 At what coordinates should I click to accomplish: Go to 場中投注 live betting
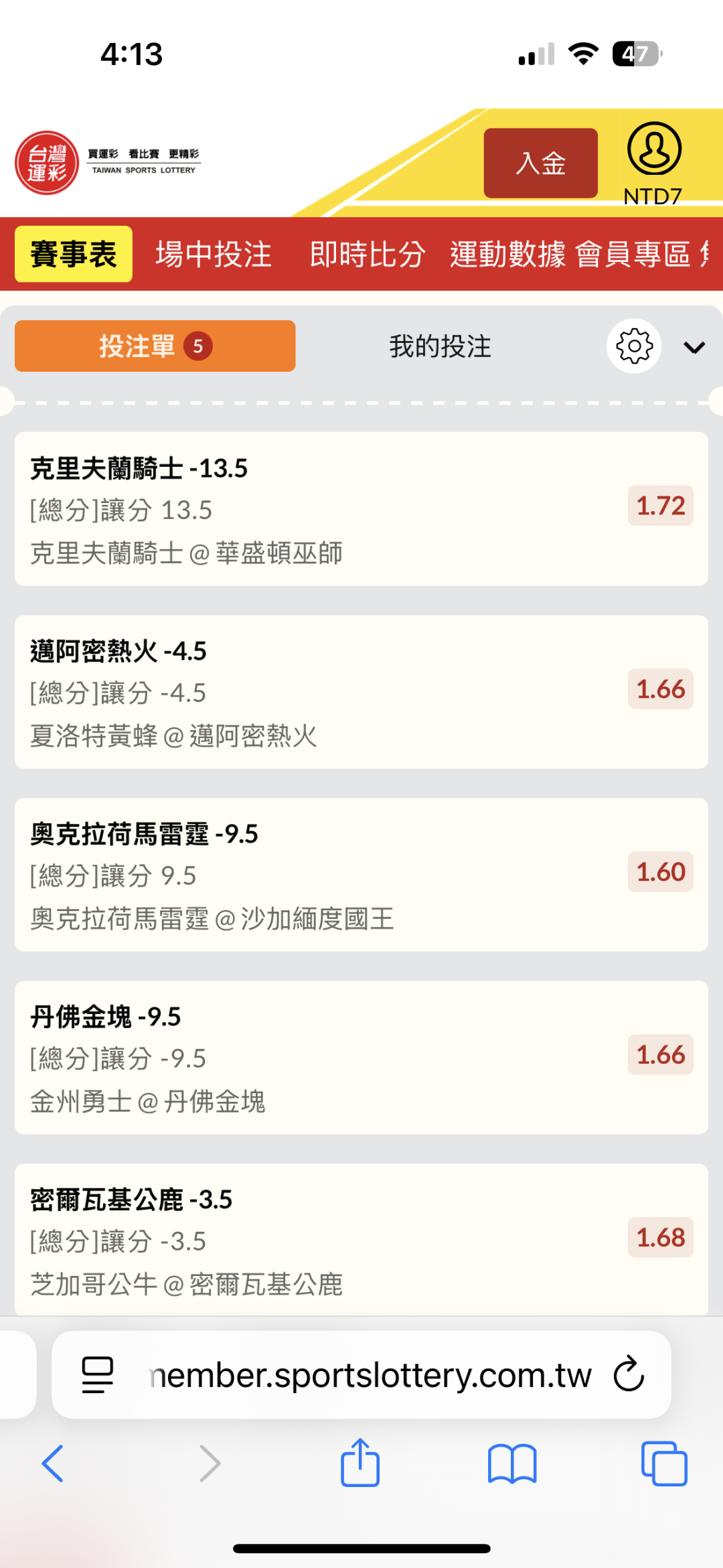pyautogui.click(x=214, y=255)
